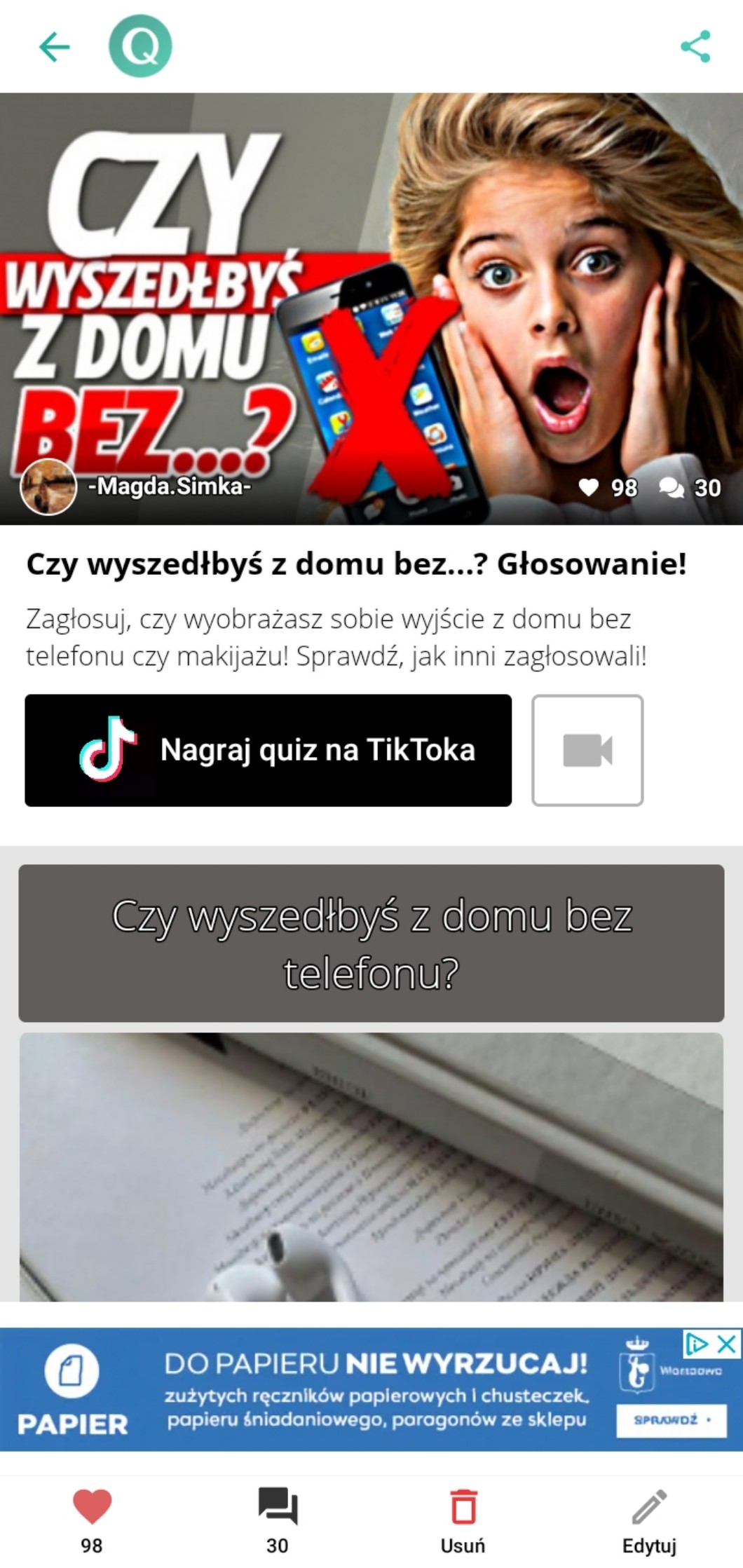Tap Nagraj quiz na TikToka button
Viewport: 743px width, 1568px height.
point(268,750)
